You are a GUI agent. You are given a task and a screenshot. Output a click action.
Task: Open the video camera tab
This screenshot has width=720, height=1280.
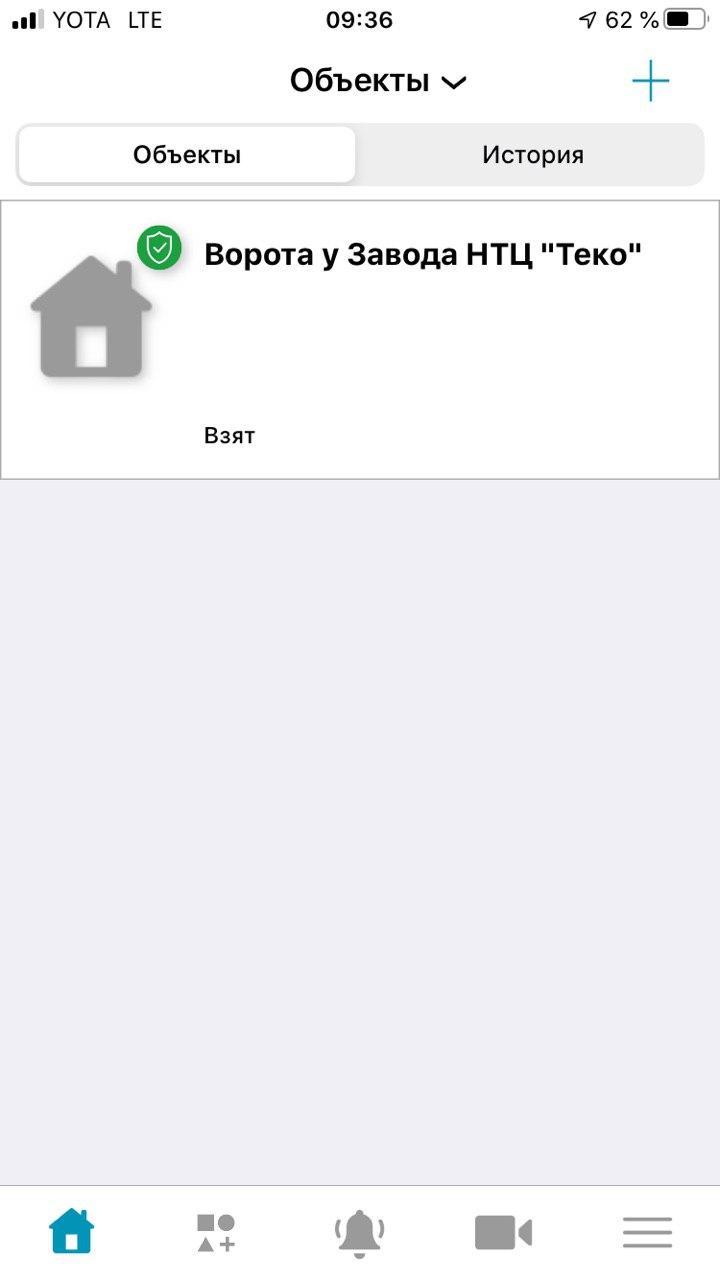503,1232
